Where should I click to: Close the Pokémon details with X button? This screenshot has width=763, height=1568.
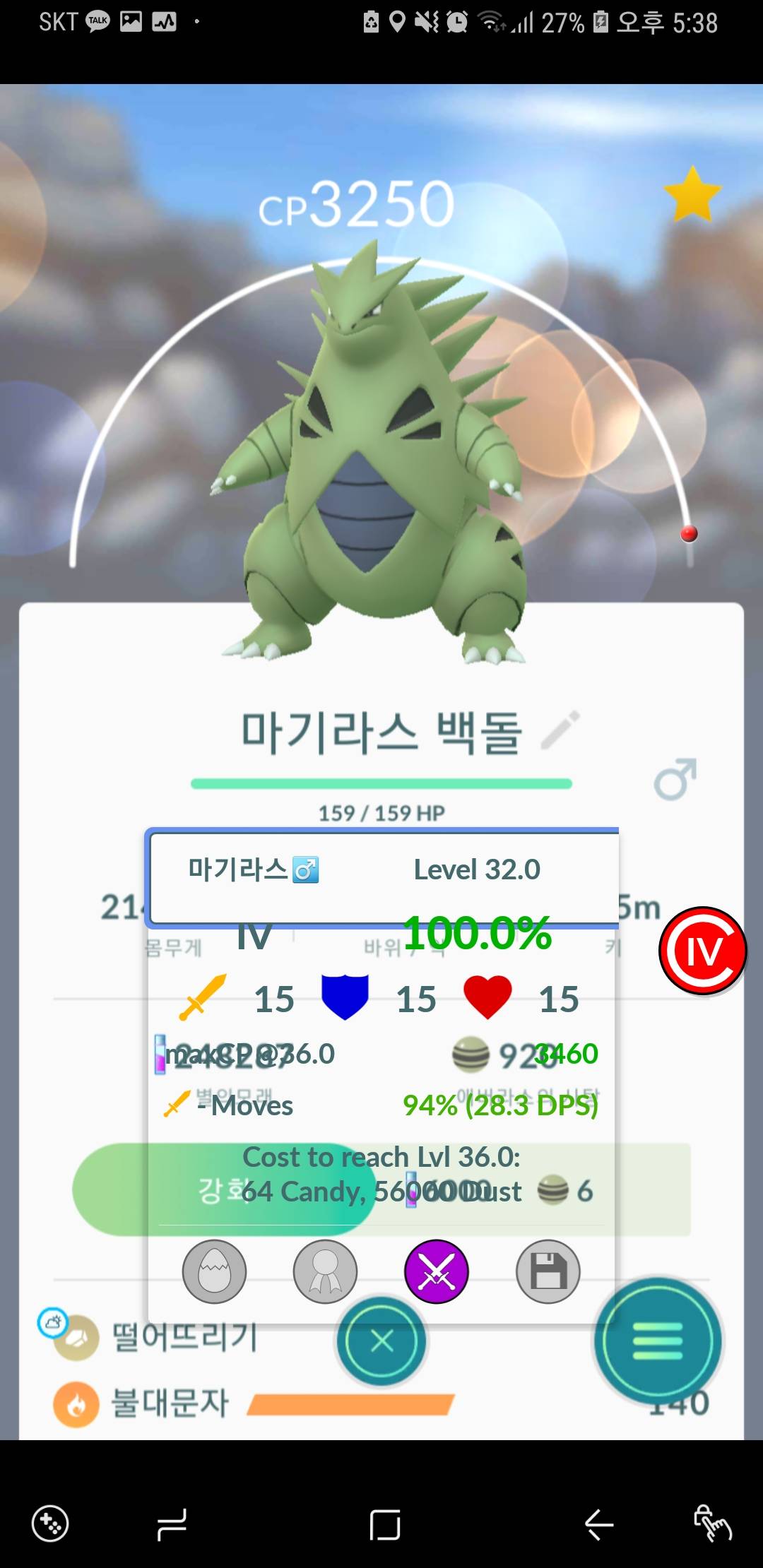pos(381,1340)
